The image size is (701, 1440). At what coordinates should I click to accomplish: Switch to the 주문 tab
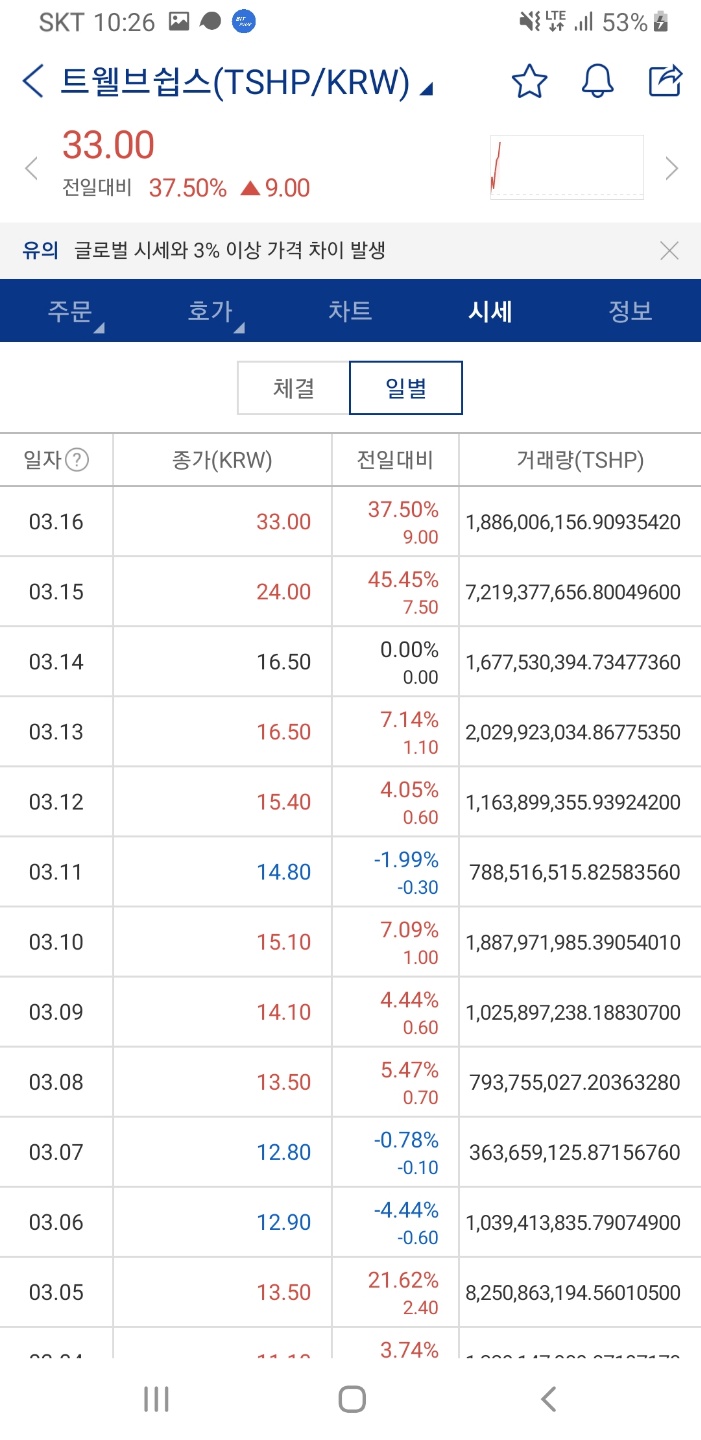point(70,311)
